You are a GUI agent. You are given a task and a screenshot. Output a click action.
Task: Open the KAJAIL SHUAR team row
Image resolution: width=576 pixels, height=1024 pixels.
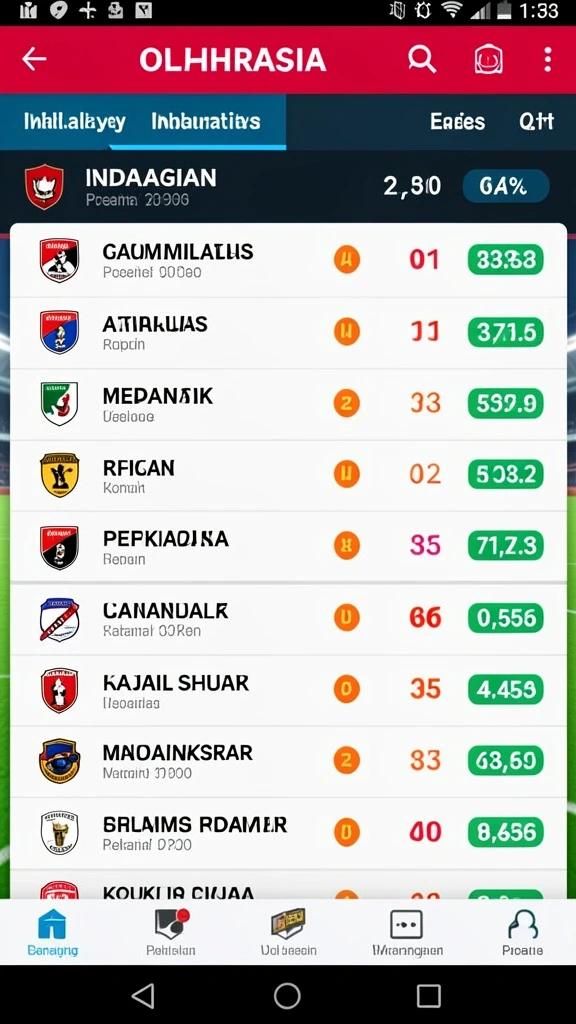point(288,690)
